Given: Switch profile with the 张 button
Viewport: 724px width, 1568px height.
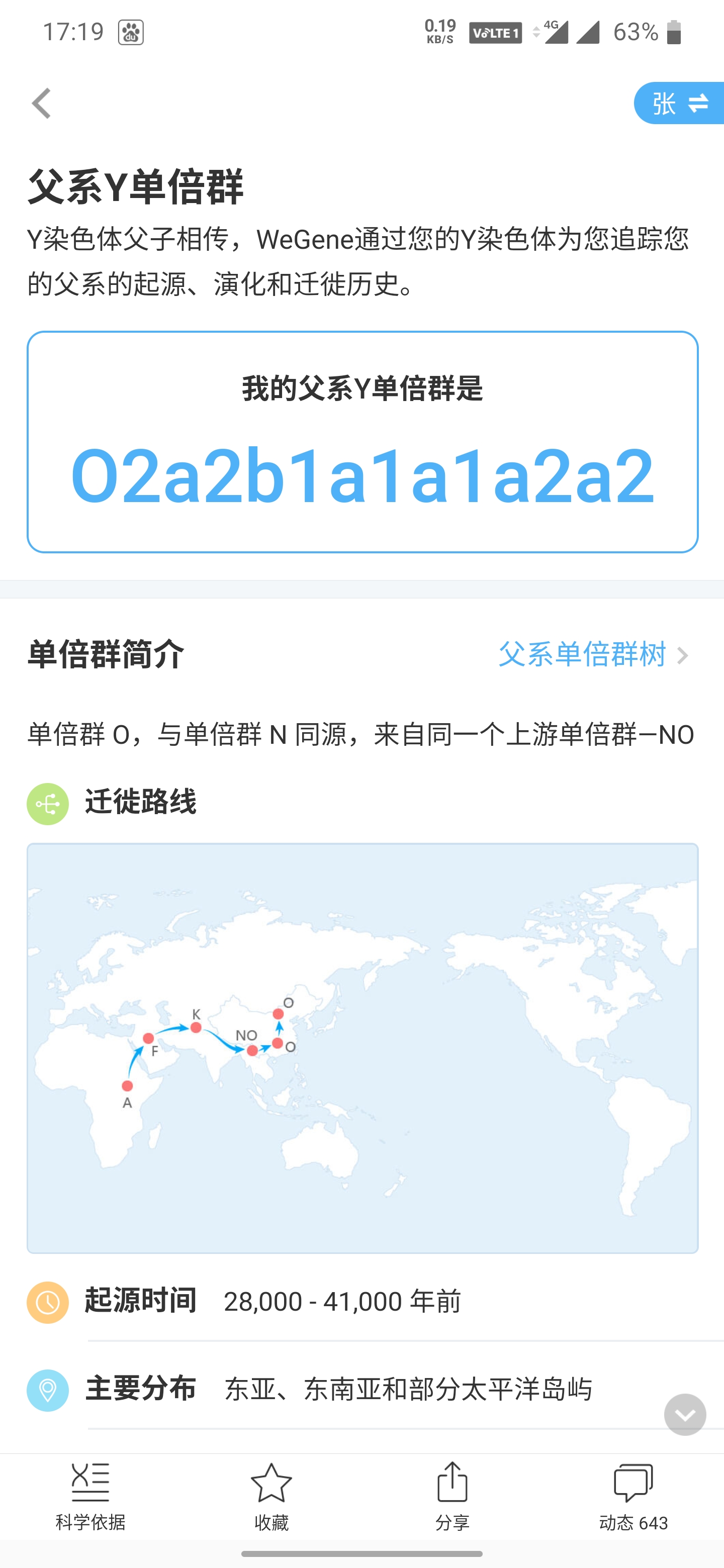Looking at the screenshot, I should coord(679,103).
